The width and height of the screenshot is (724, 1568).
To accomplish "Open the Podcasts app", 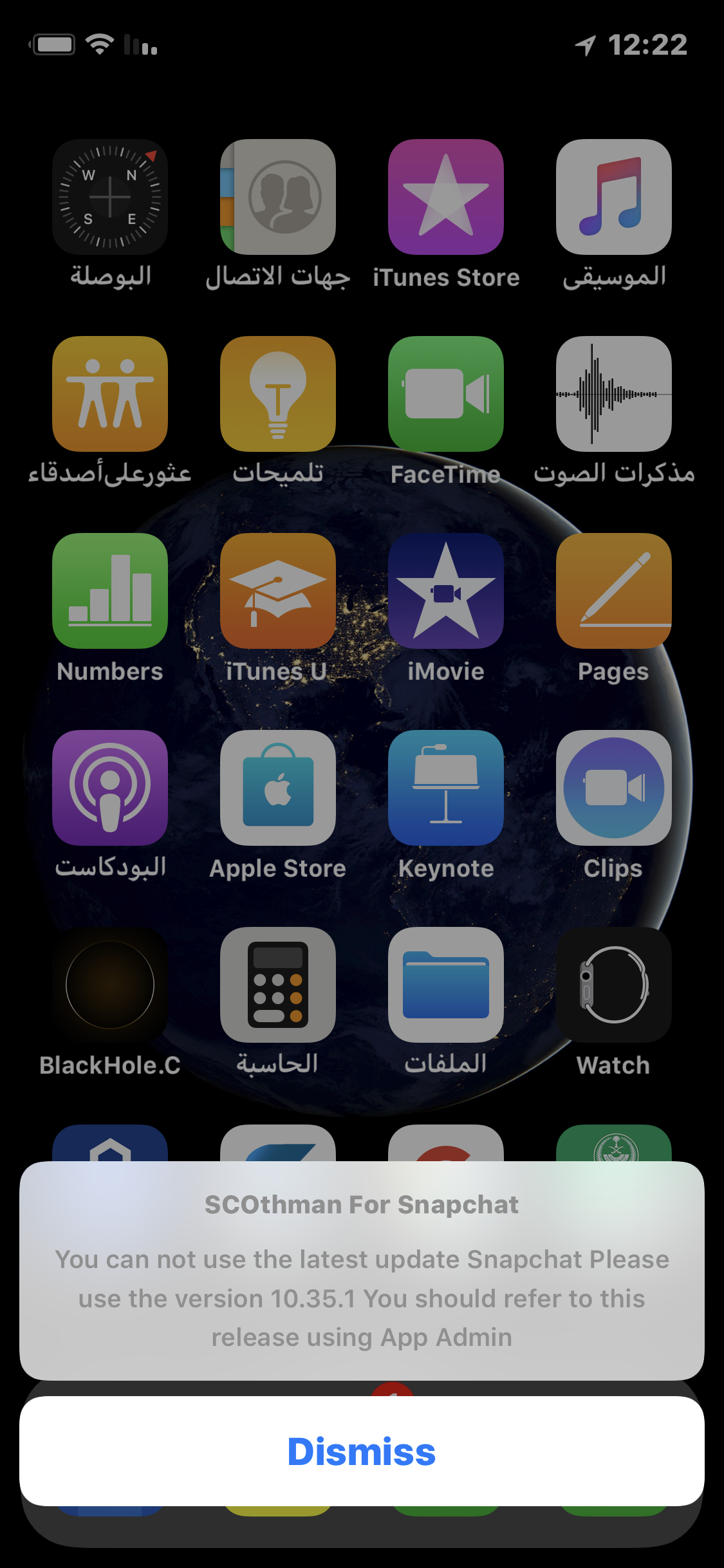I will pos(110,788).
